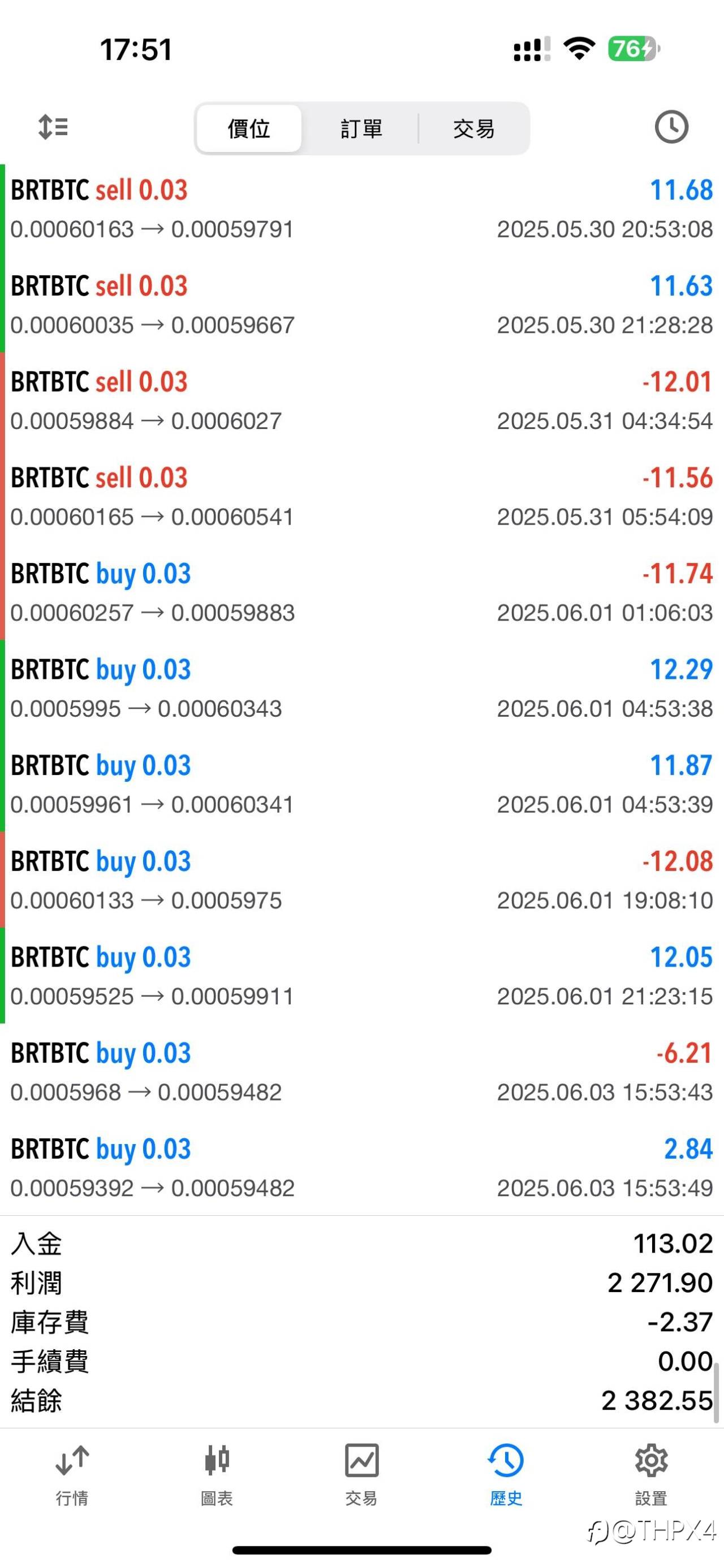The width and height of the screenshot is (724, 1568).
Task: Open the sell trade with loss -11.56
Action: [361, 497]
